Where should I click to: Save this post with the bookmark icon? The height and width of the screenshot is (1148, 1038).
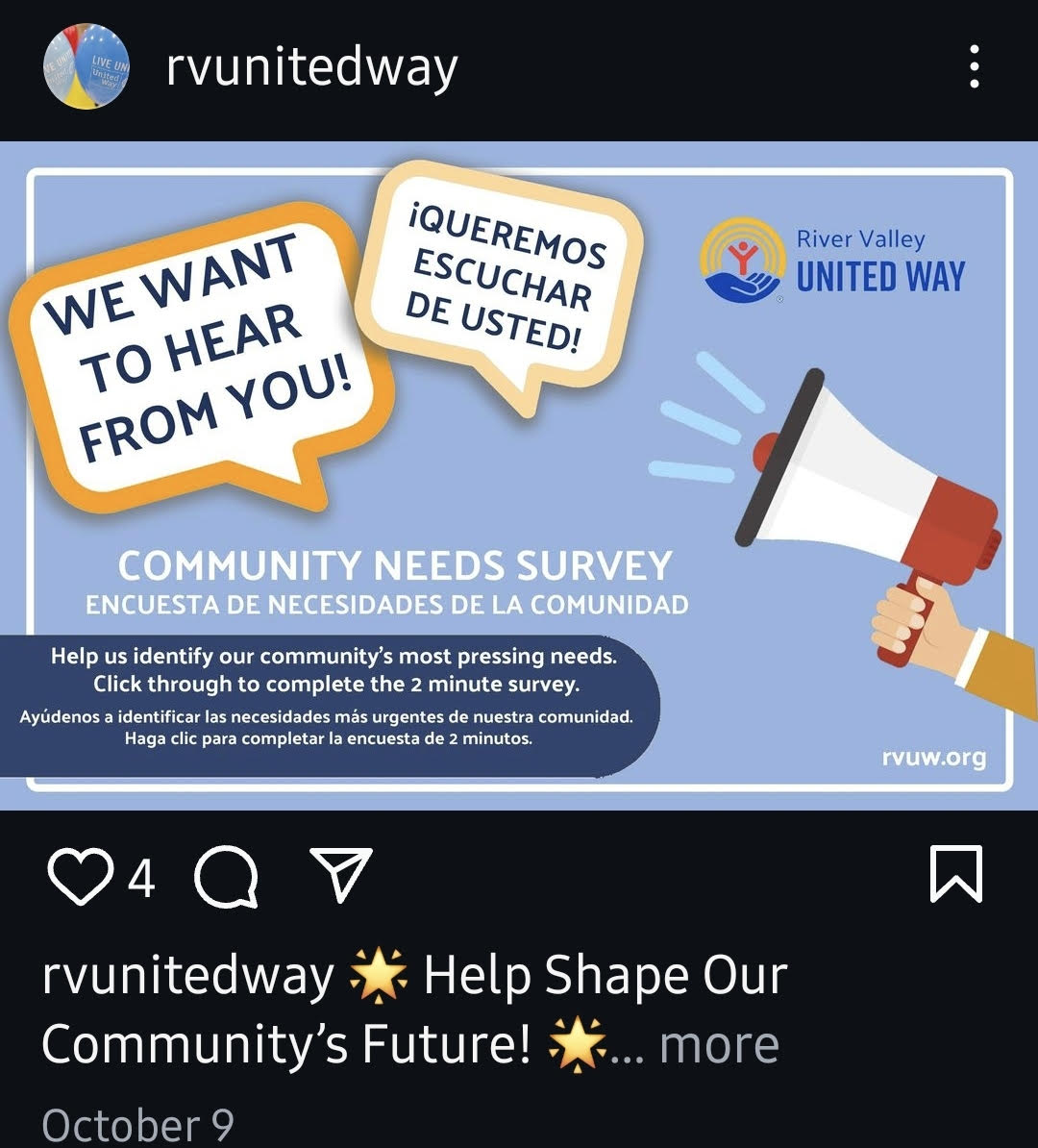(x=956, y=874)
